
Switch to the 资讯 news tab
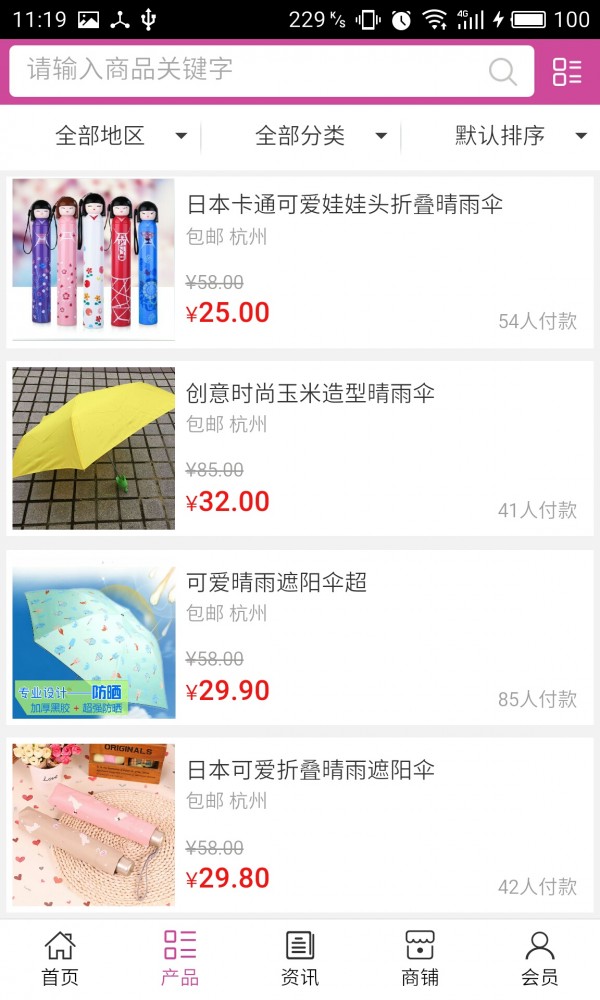click(300, 958)
